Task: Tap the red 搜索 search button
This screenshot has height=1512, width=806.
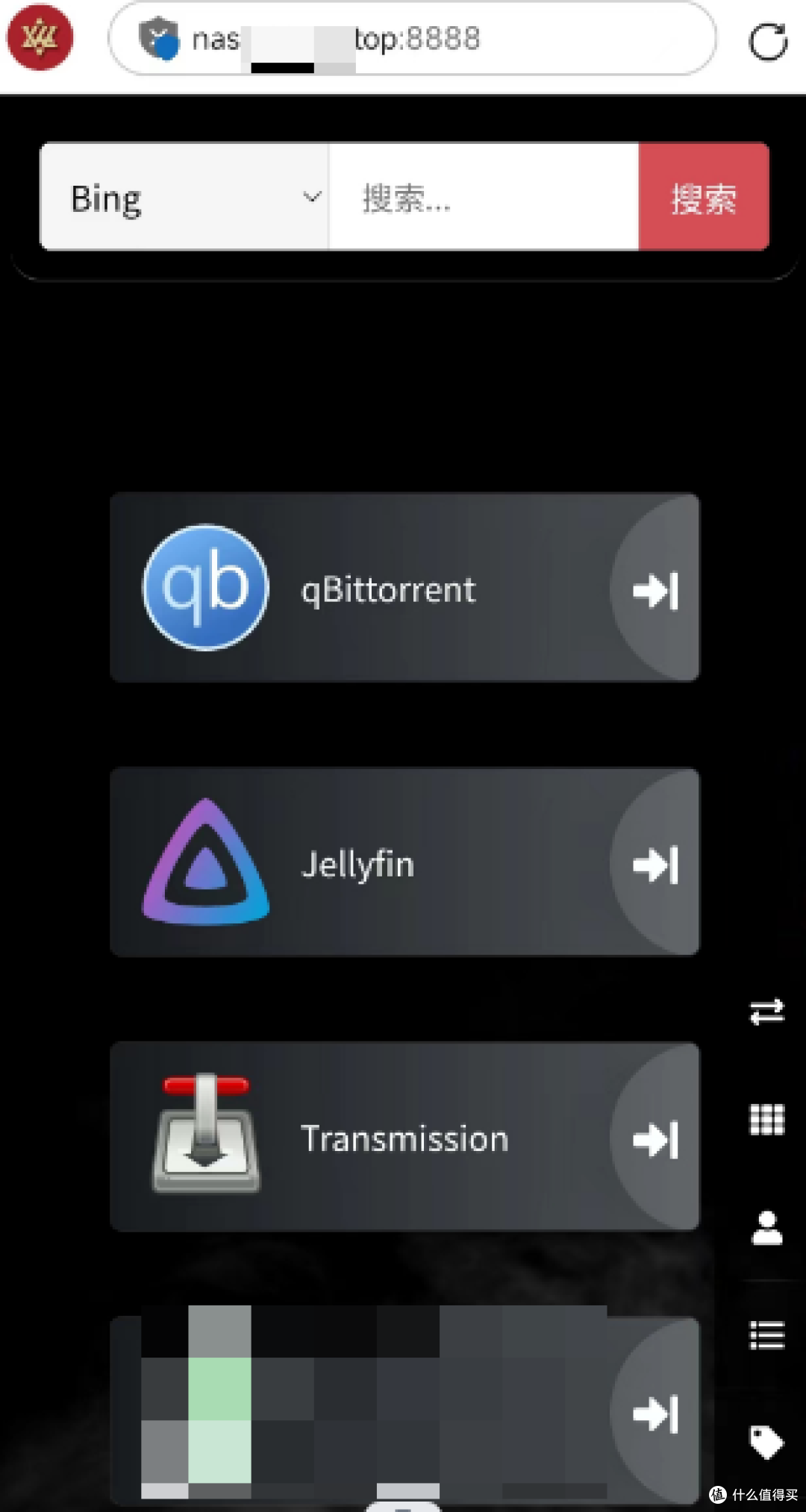Action: [x=704, y=197]
